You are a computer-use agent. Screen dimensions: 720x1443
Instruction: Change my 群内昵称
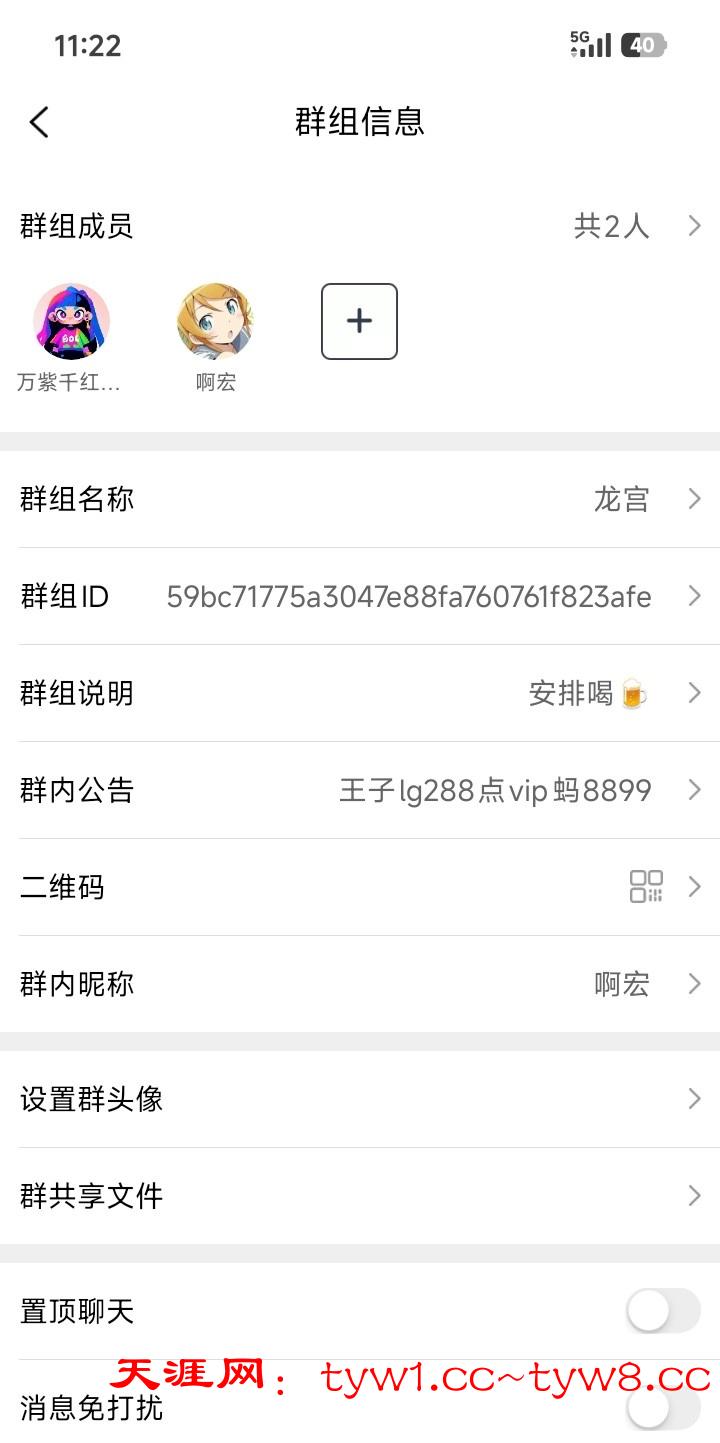click(360, 984)
